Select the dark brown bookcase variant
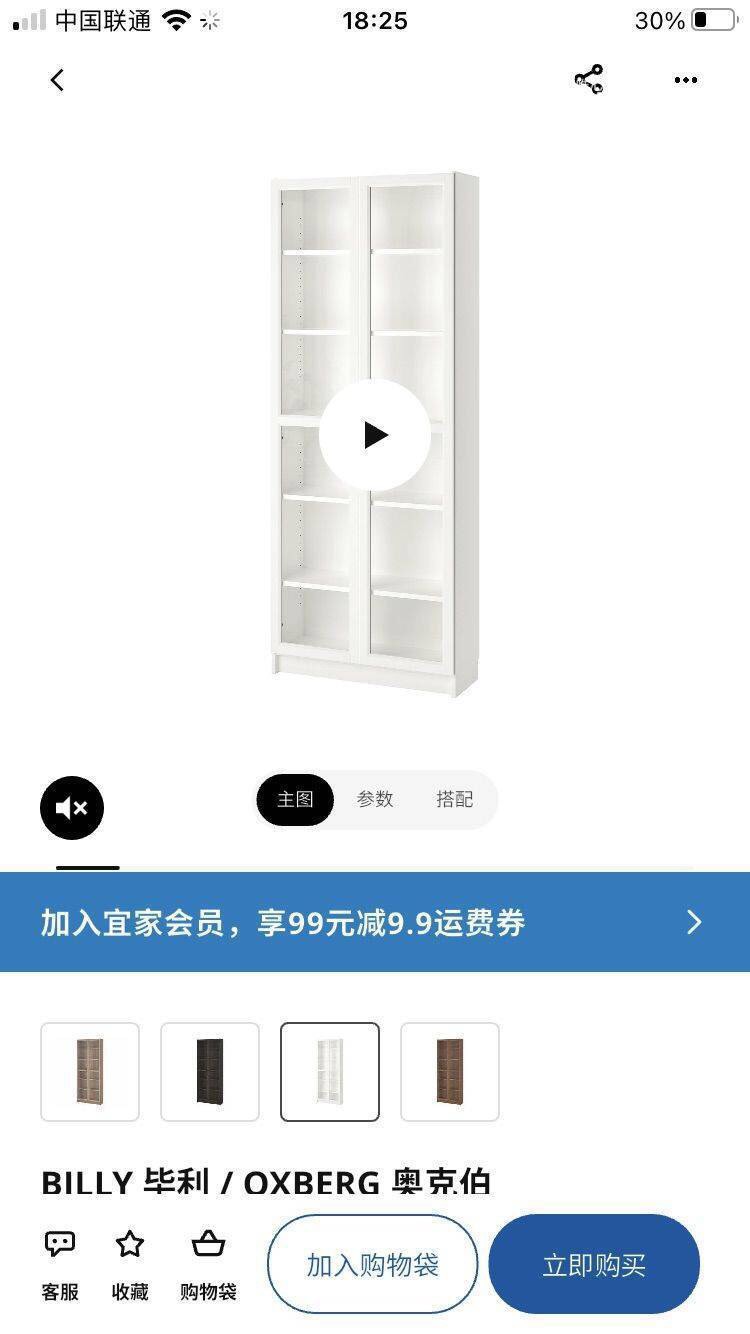The width and height of the screenshot is (750, 1334). (450, 1071)
